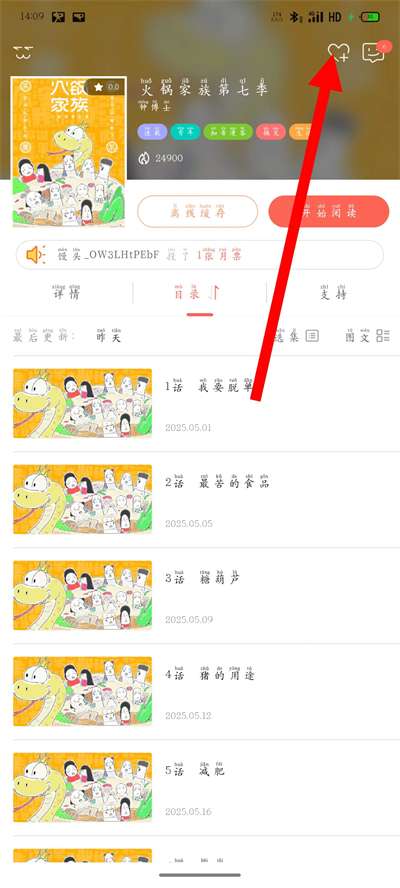Switch to the 支持 support tab
400x888 pixels.
333,293
